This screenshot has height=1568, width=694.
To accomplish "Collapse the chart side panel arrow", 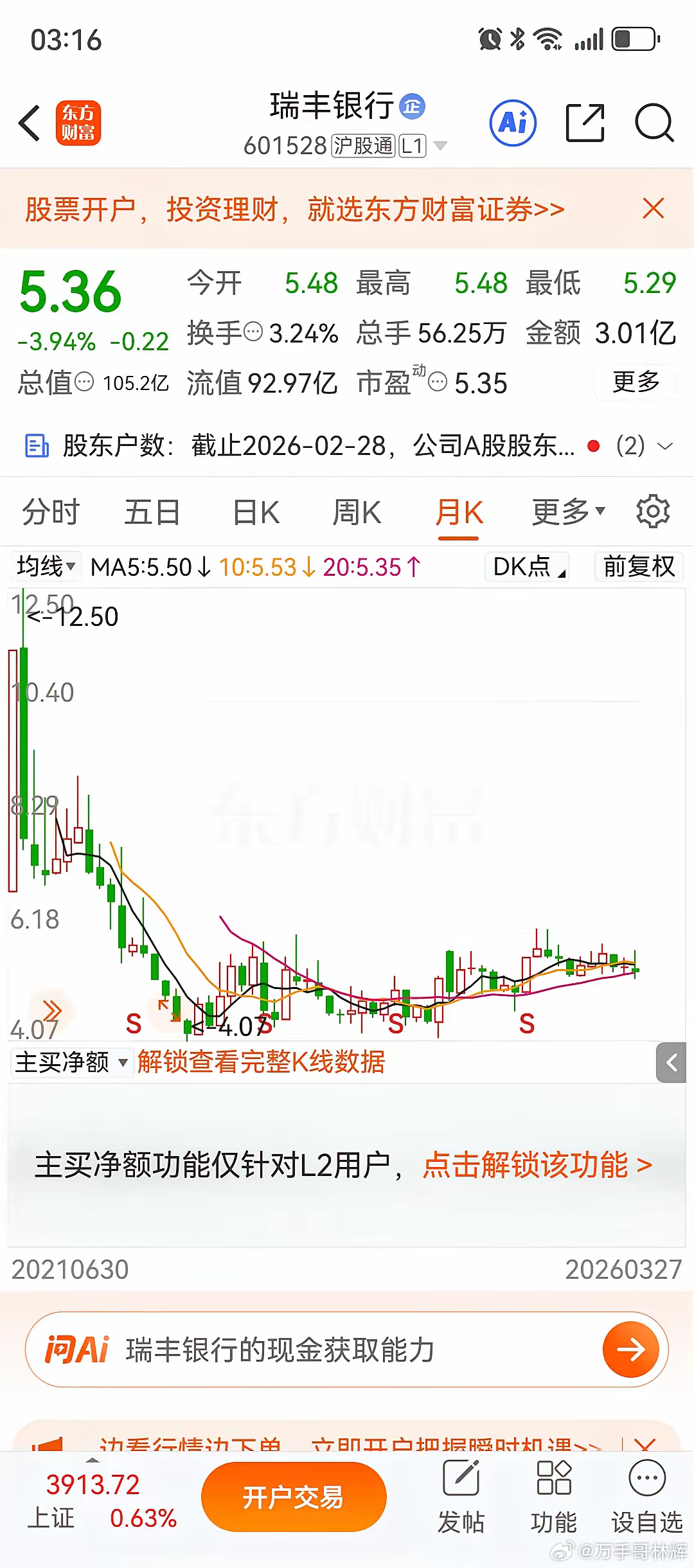I will [671, 1064].
